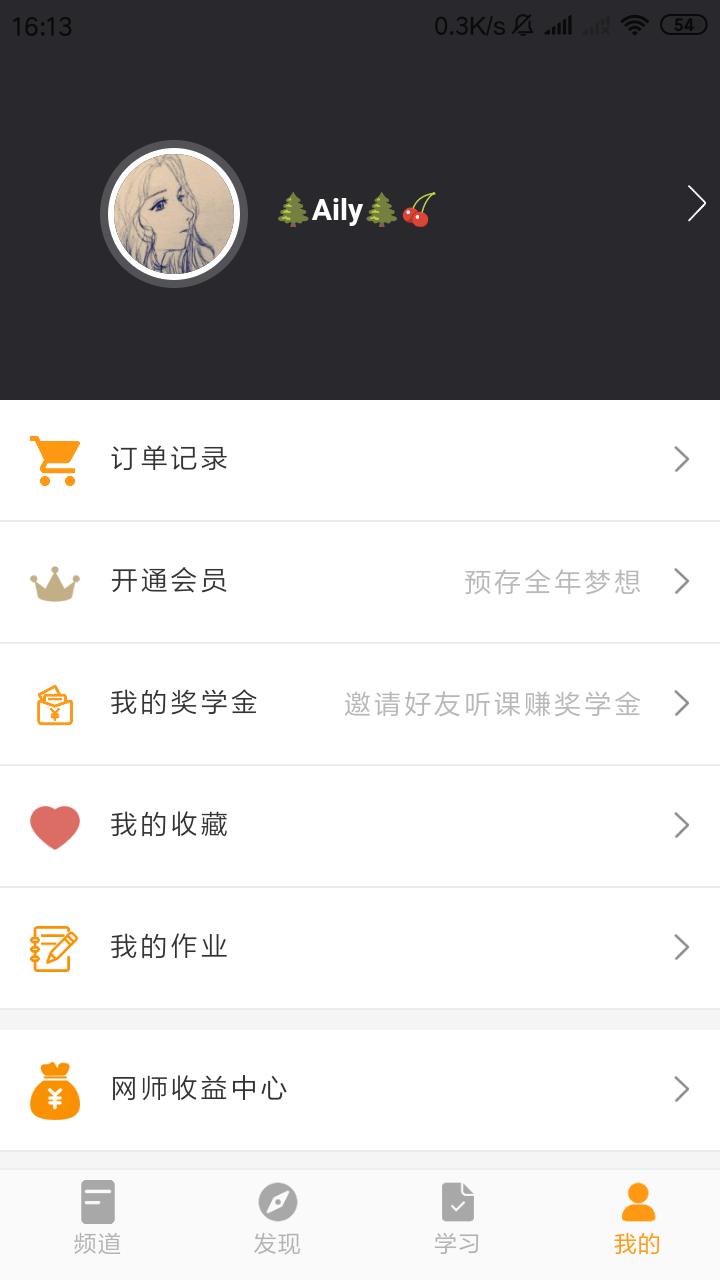The height and width of the screenshot is (1280, 720).
Task: Open 订单记录 via its right arrow
Action: point(682,459)
